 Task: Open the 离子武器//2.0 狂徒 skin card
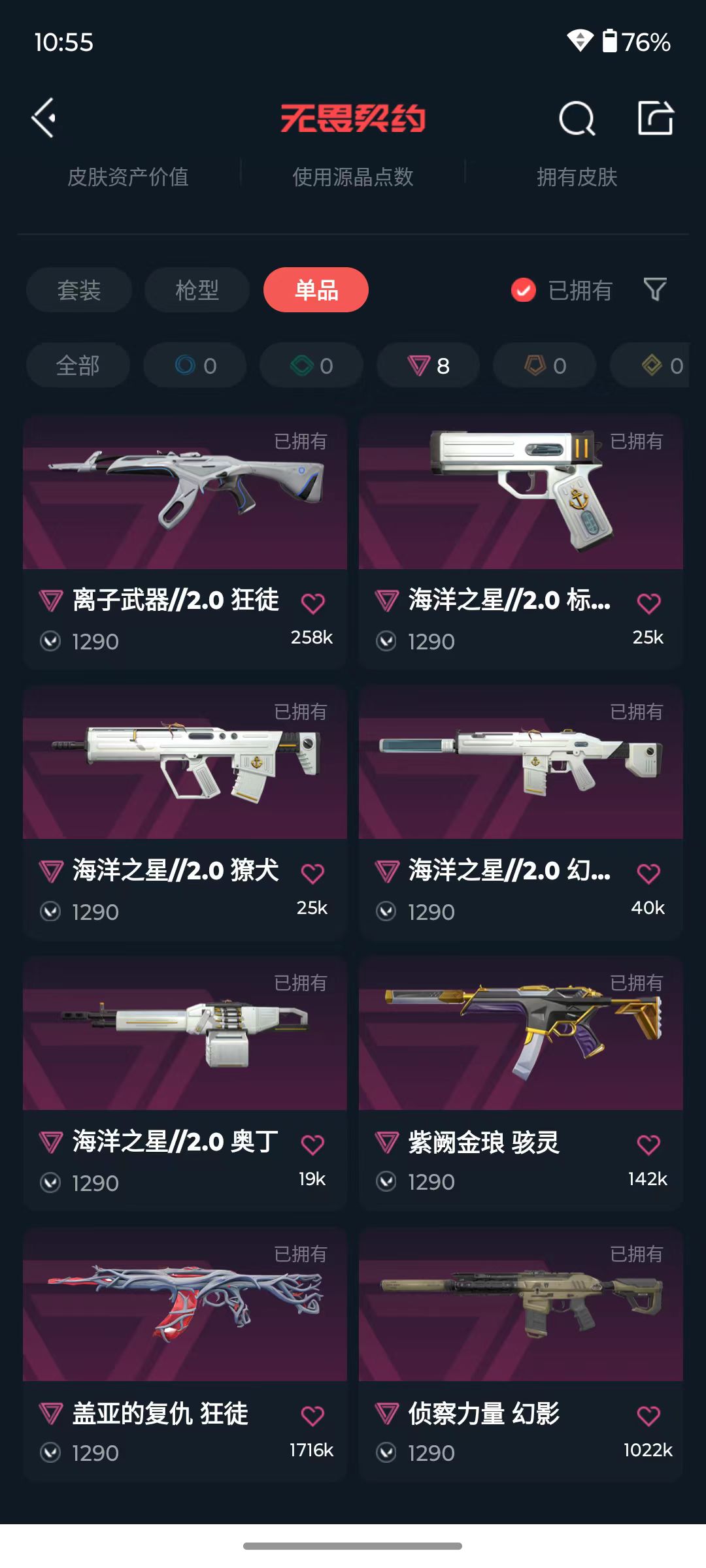pos(185,542)
